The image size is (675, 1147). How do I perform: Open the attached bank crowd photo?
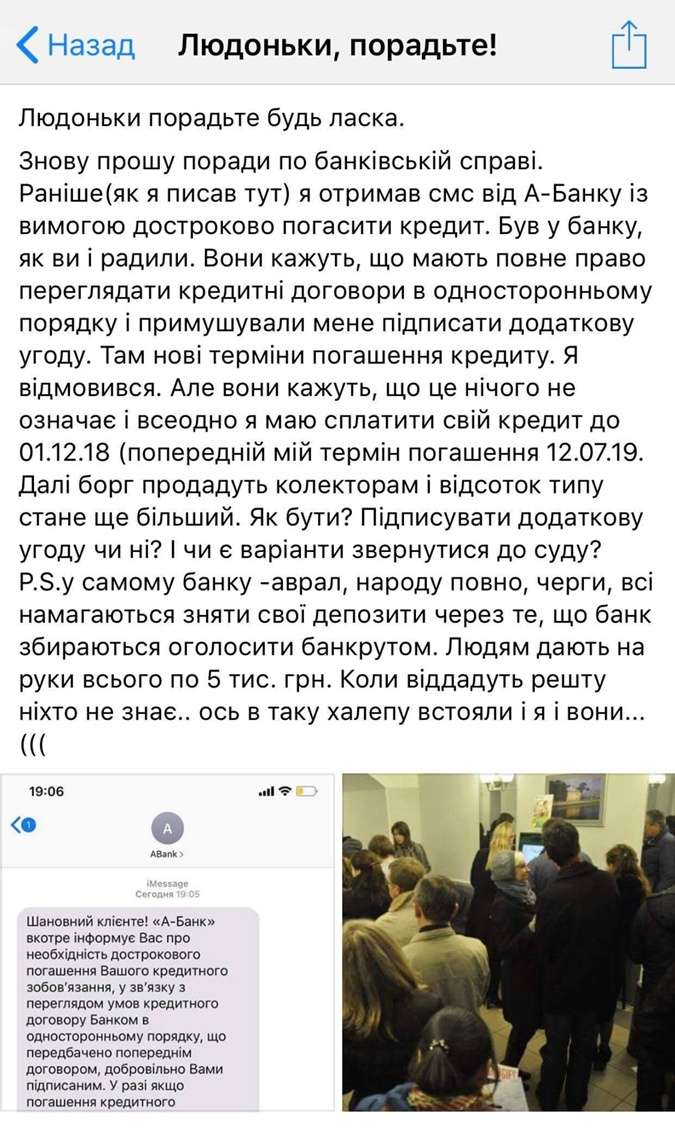tap(508, 940)
